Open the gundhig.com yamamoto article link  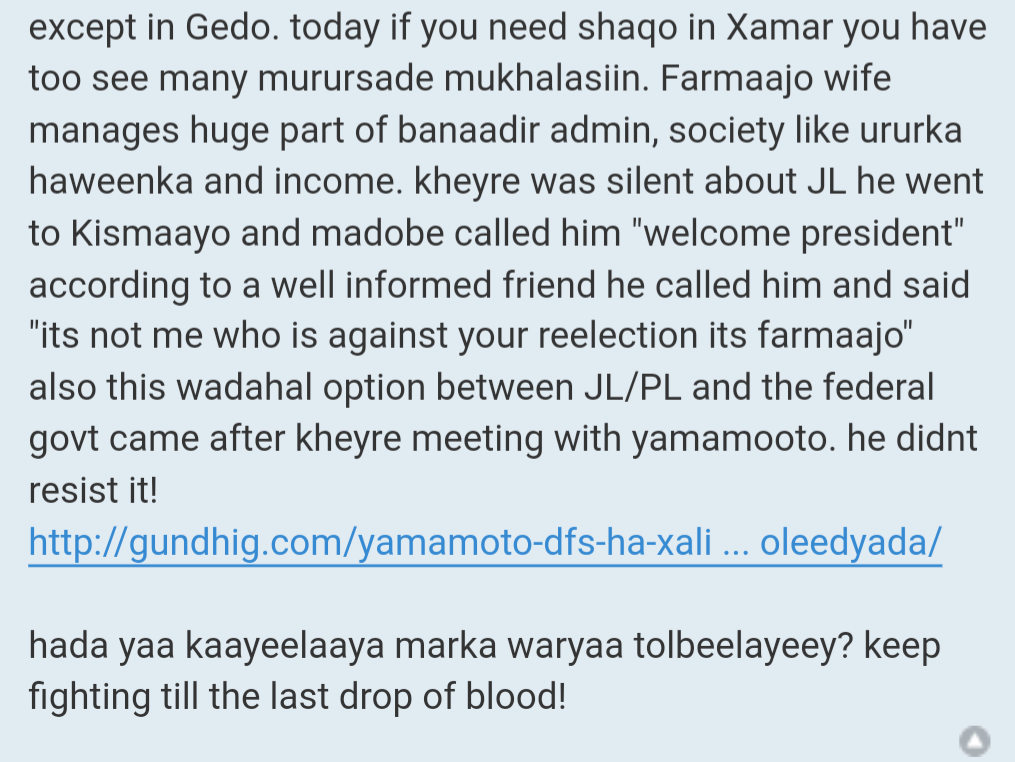485,543
